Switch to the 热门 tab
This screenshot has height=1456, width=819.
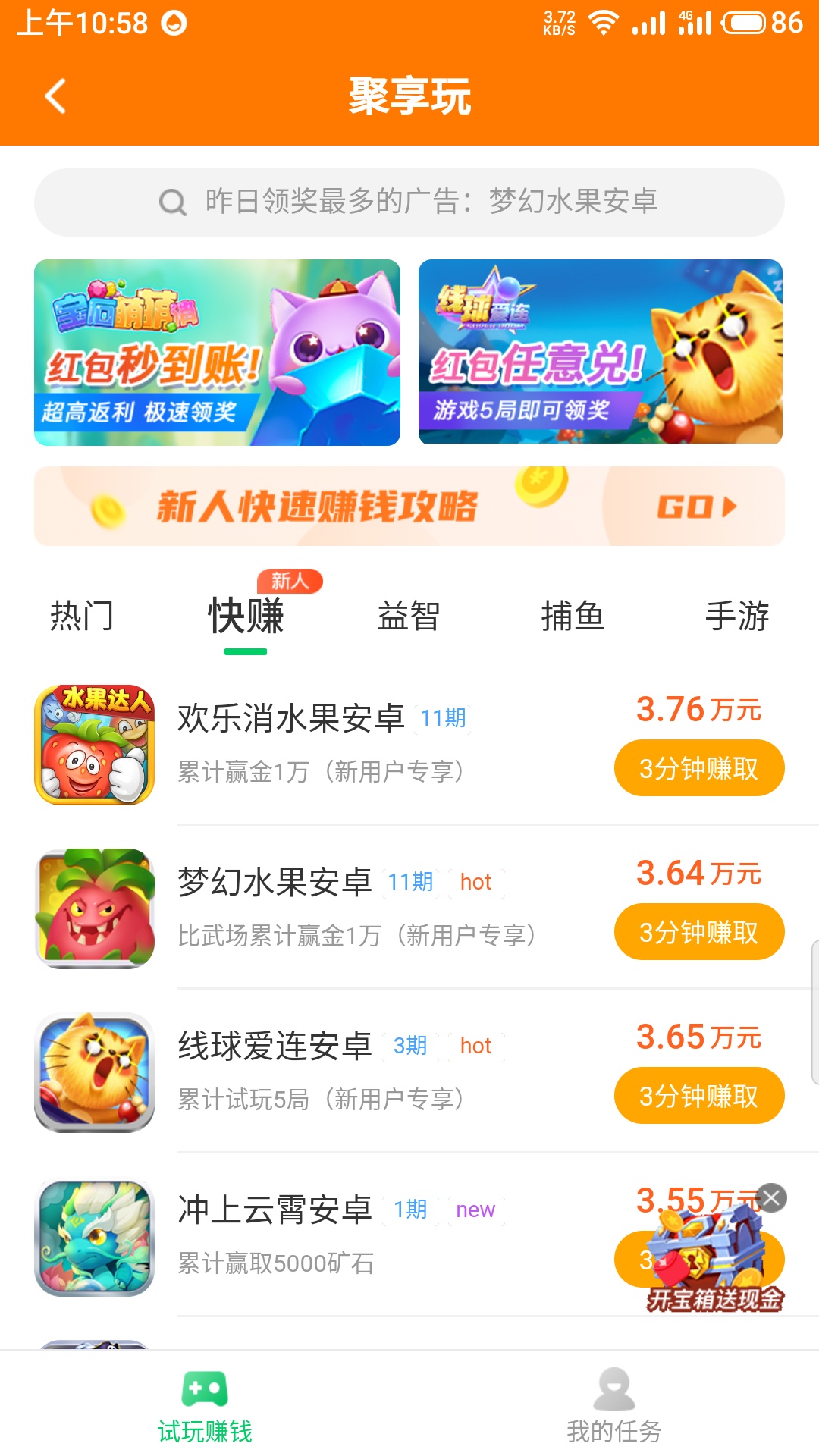[x=82, y=616]
